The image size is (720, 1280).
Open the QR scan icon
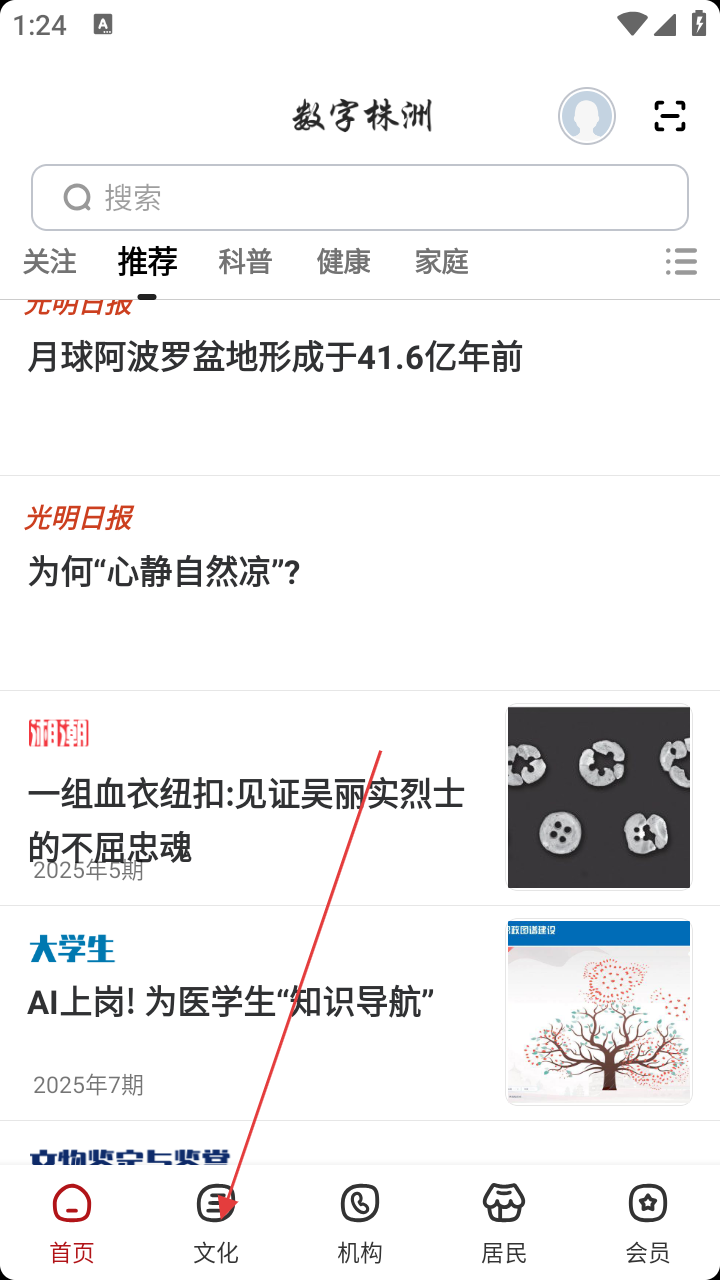pos(670,117)
